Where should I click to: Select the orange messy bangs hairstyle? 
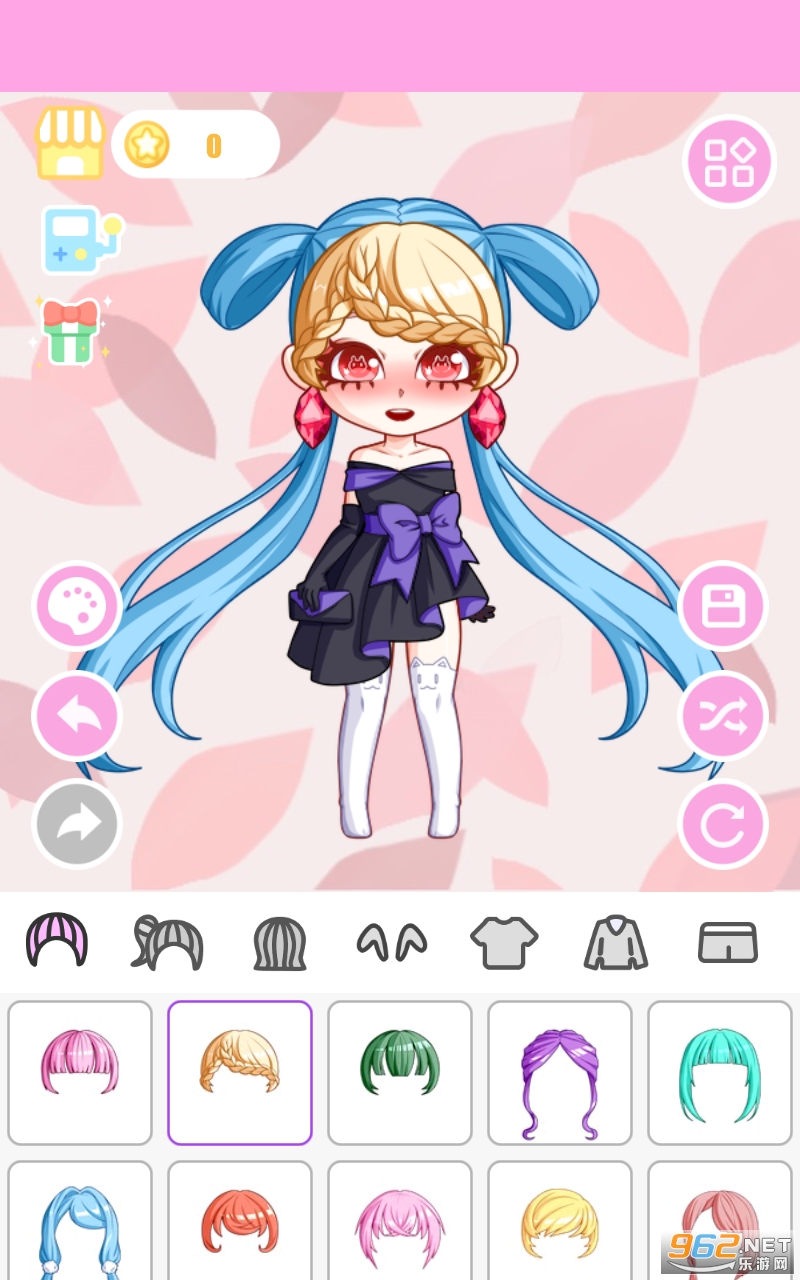coord(240,1220)
